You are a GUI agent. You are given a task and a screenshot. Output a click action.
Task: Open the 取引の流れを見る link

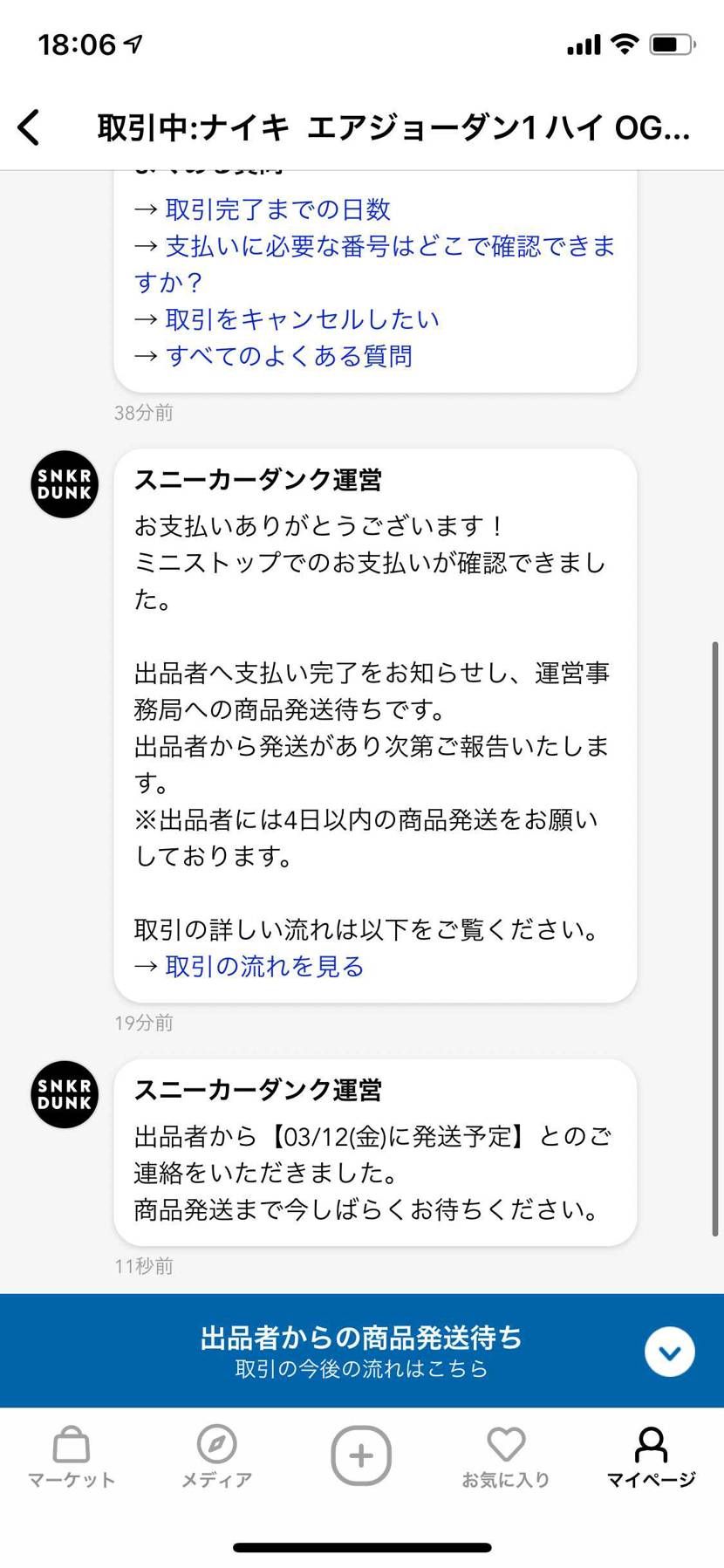click(262, 966)
